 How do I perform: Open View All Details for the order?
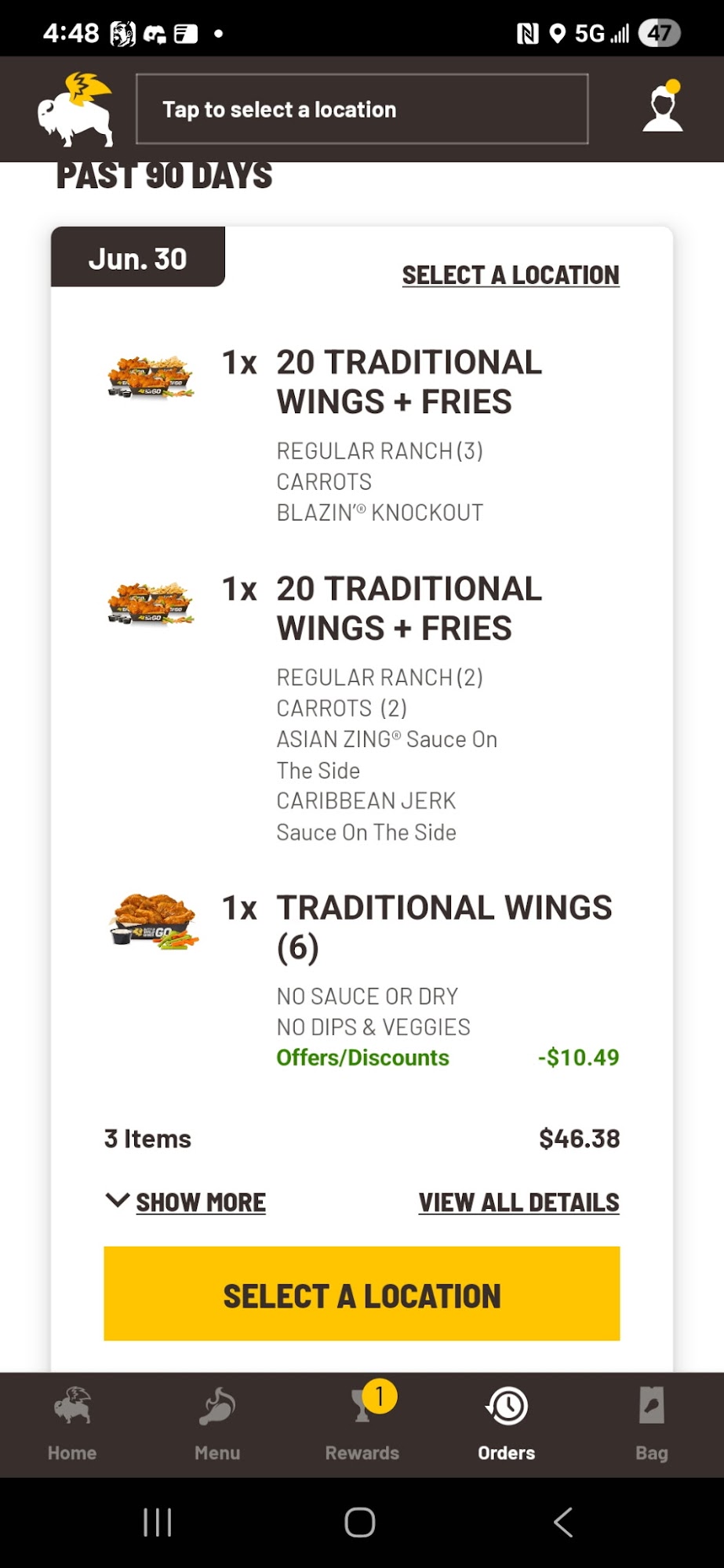click(x=518, y=1202)
